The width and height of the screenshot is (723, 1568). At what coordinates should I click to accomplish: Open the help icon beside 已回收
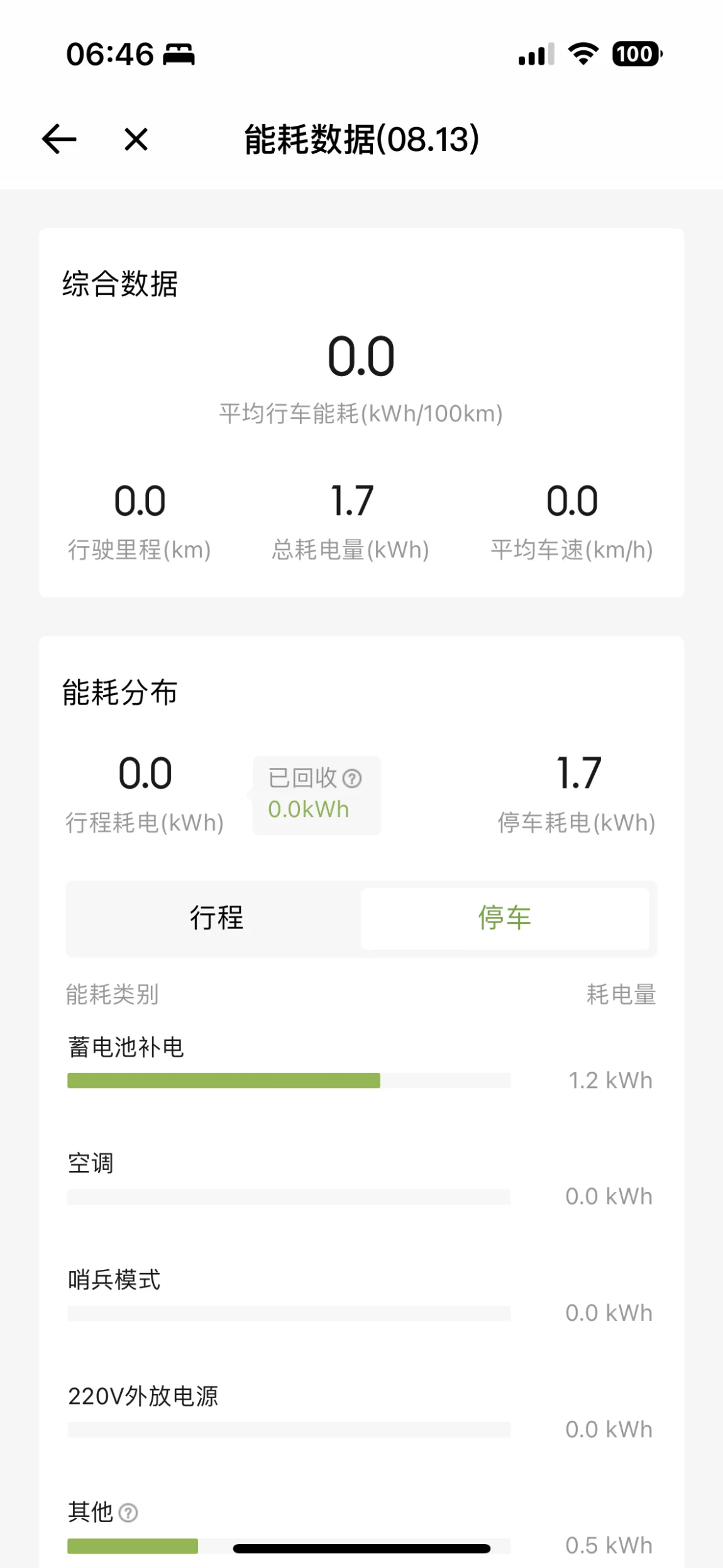[x=352, y=779]
